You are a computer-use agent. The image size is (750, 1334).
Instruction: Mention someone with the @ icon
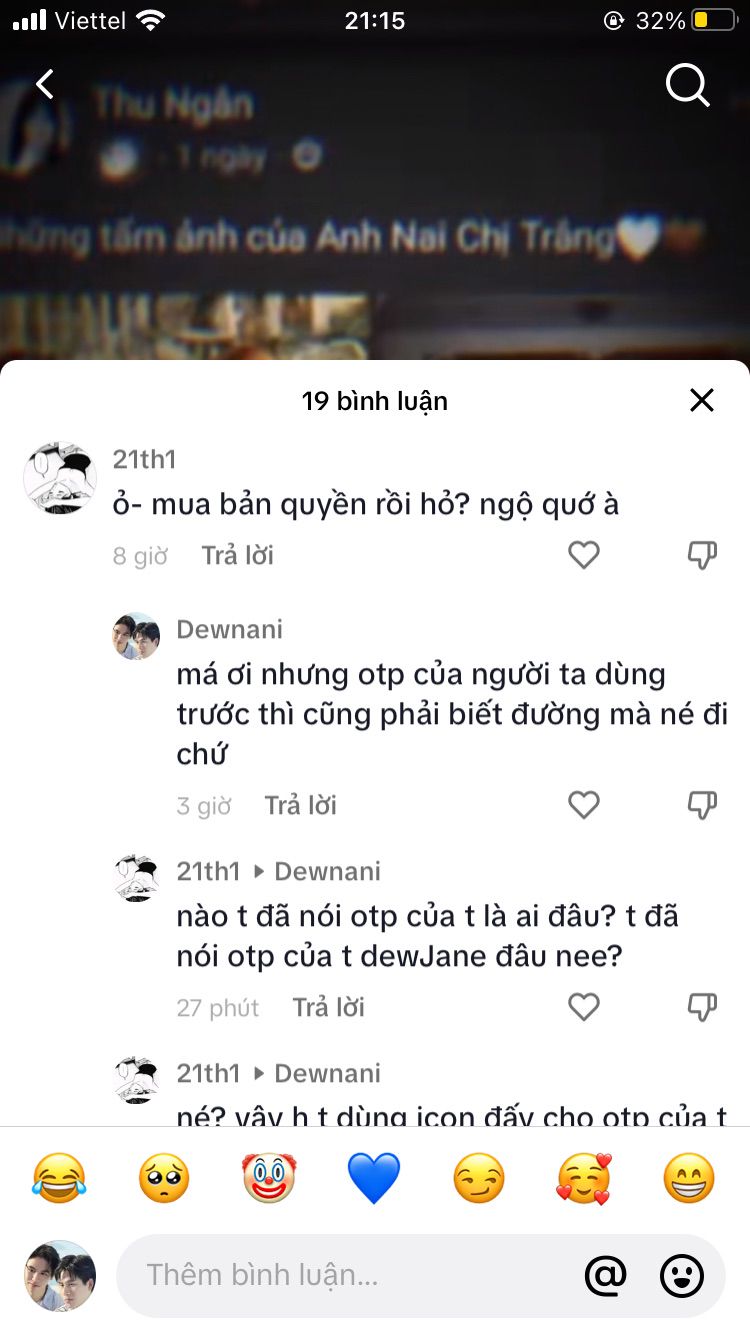[x=605, y=1275]
